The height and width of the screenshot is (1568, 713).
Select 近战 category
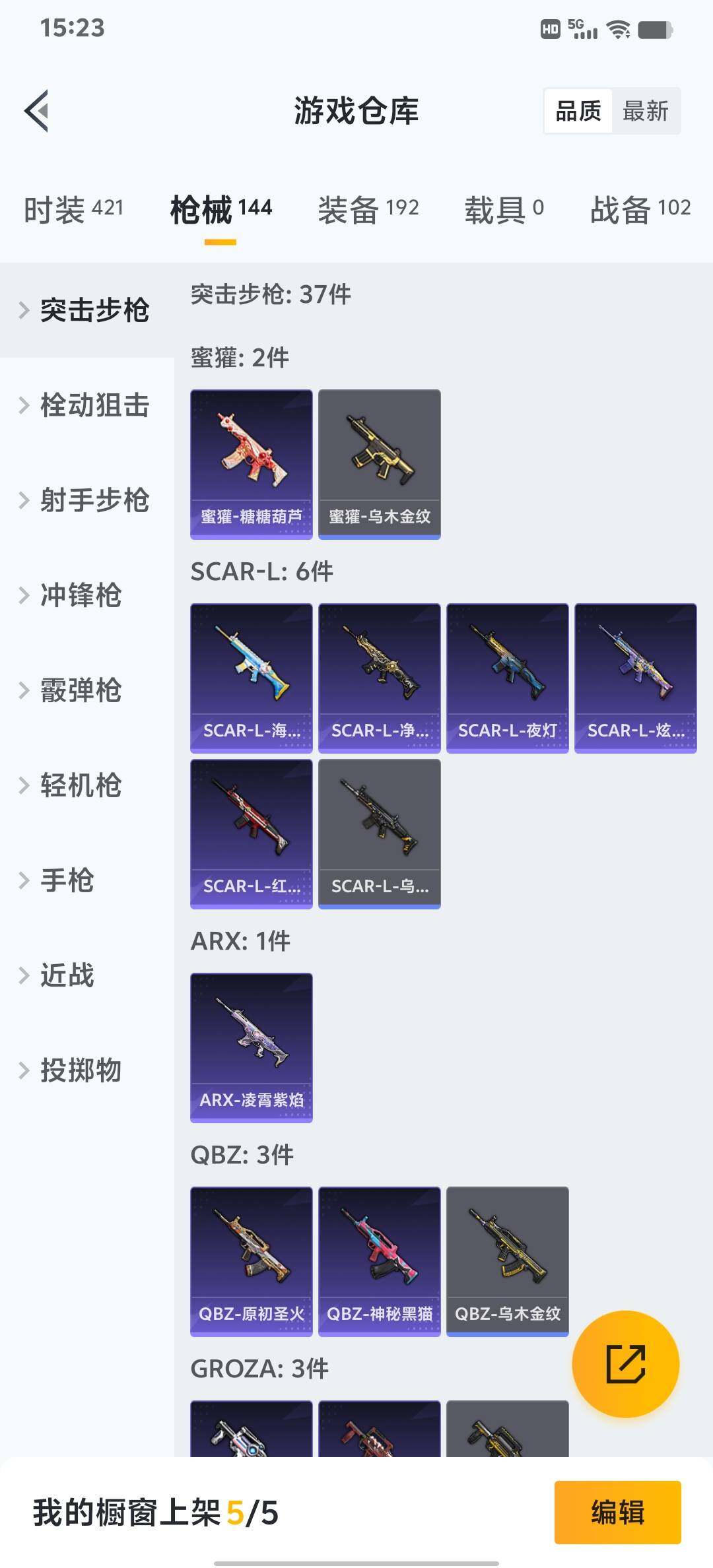(x=67, y=975)
